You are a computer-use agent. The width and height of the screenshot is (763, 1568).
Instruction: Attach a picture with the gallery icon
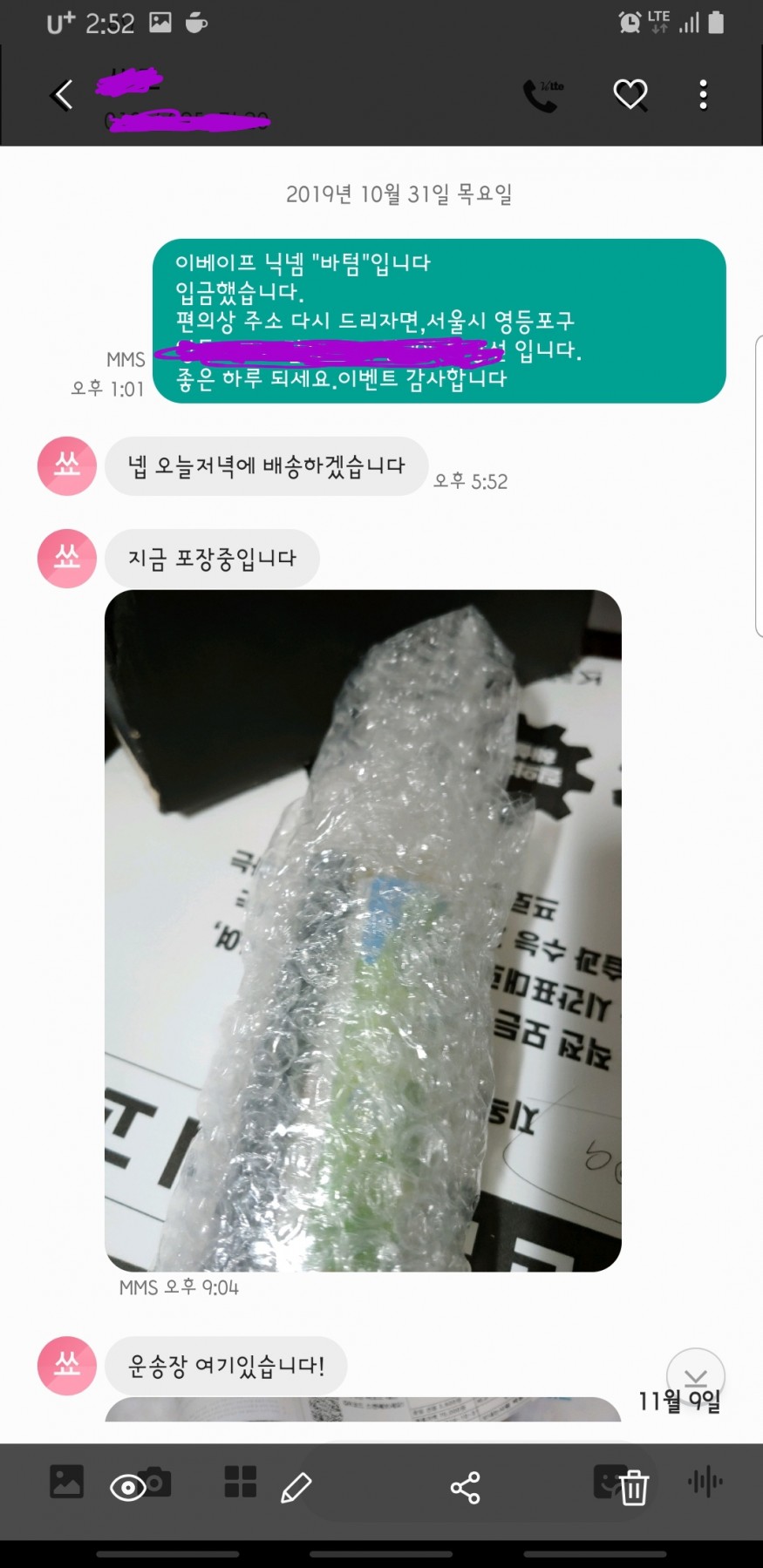[x=67, y=1481]
